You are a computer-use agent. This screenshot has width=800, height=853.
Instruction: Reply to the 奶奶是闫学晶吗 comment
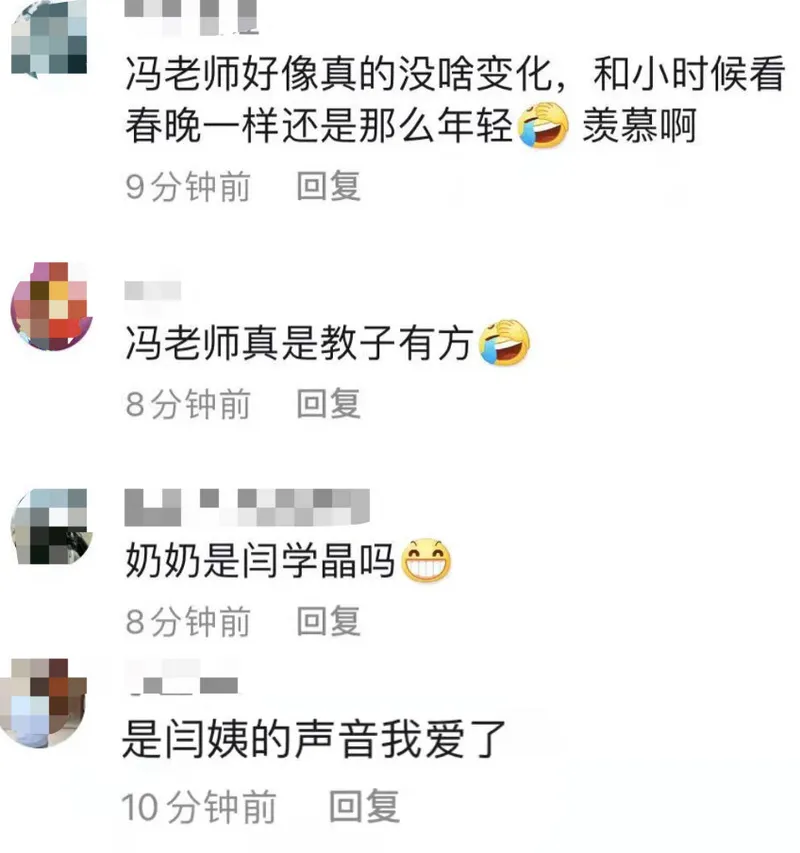pyautogui.click(x=328, y=622)
